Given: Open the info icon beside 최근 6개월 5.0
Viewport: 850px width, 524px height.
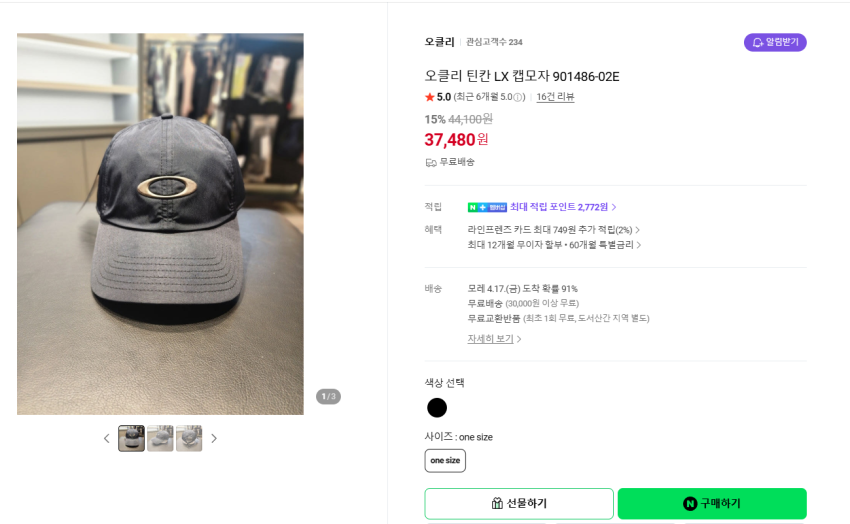Looking at the screenshot, I should (x=518, y=97).
